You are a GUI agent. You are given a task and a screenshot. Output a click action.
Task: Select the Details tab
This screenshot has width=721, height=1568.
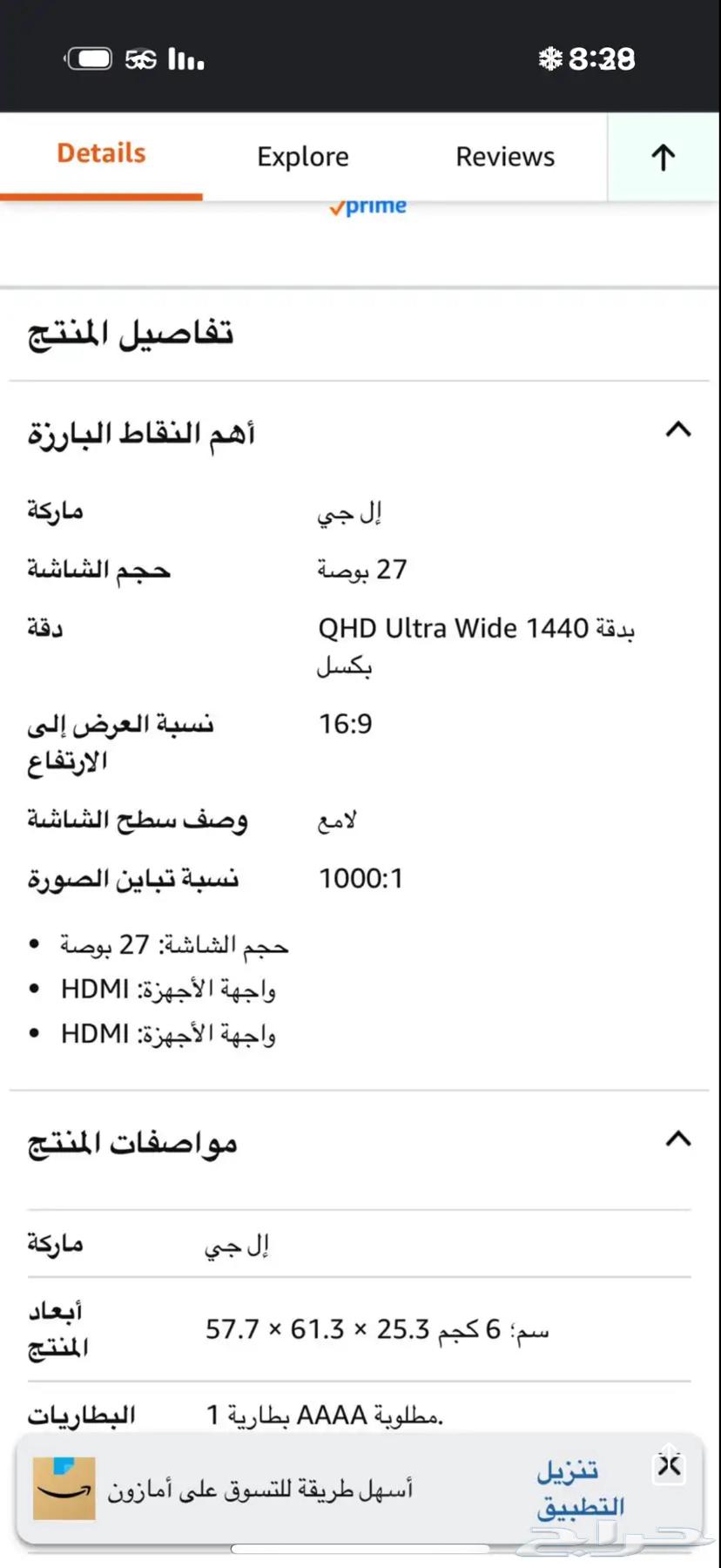(x=101, y=152)
